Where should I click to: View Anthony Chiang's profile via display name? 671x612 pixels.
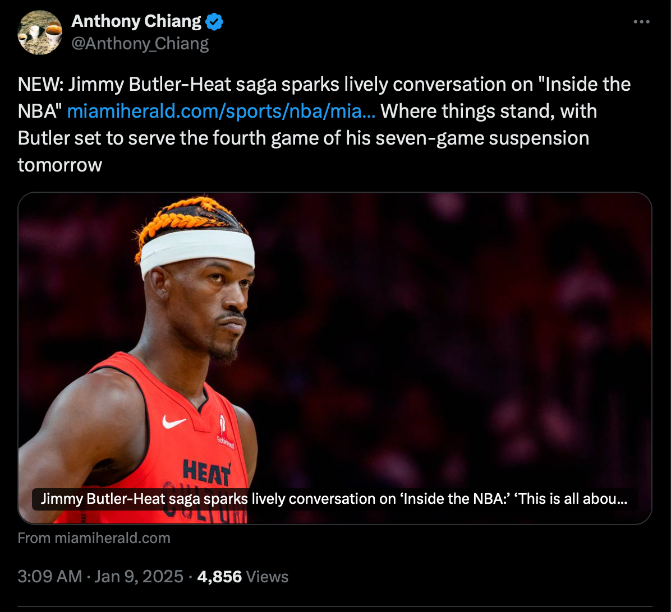point(135,21)
